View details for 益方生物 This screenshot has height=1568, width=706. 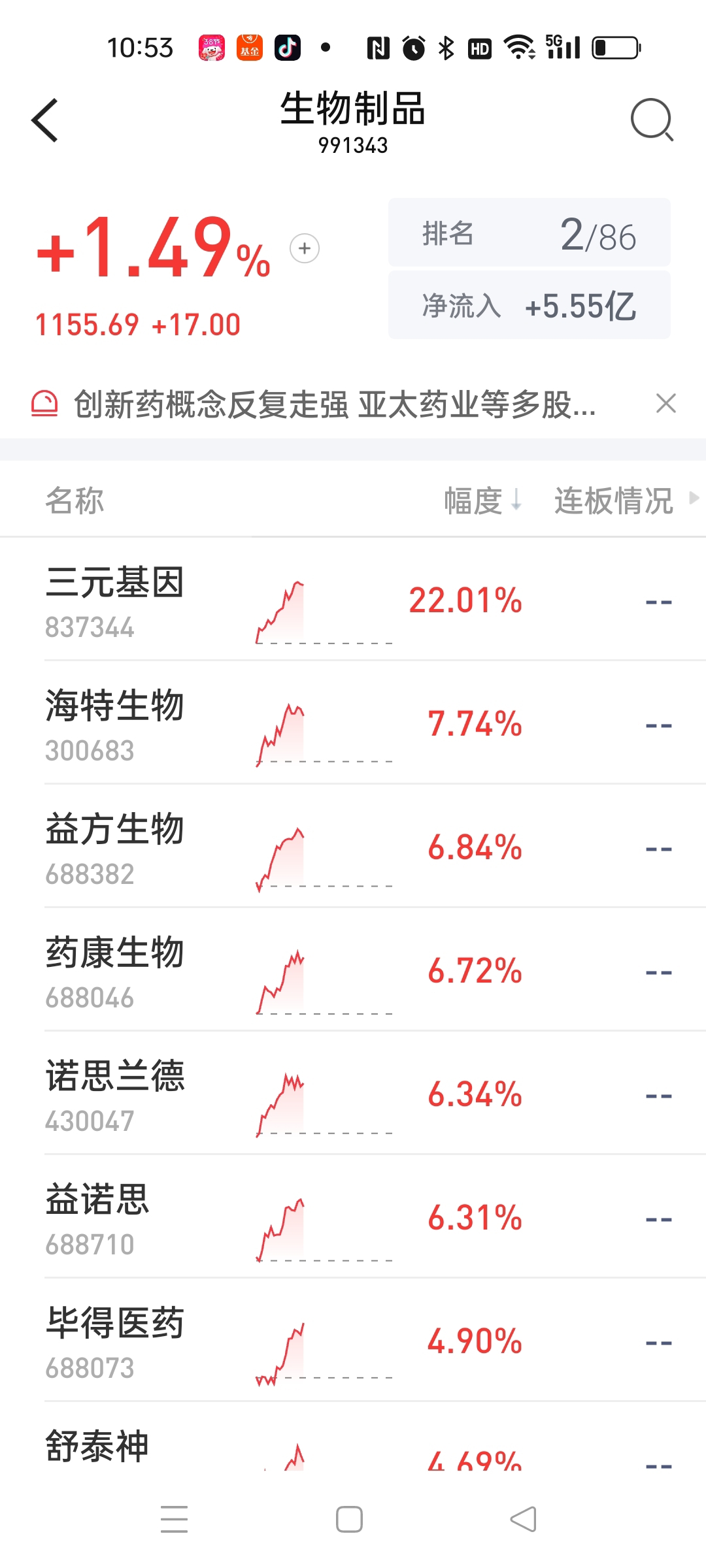(x=353, y=846)
